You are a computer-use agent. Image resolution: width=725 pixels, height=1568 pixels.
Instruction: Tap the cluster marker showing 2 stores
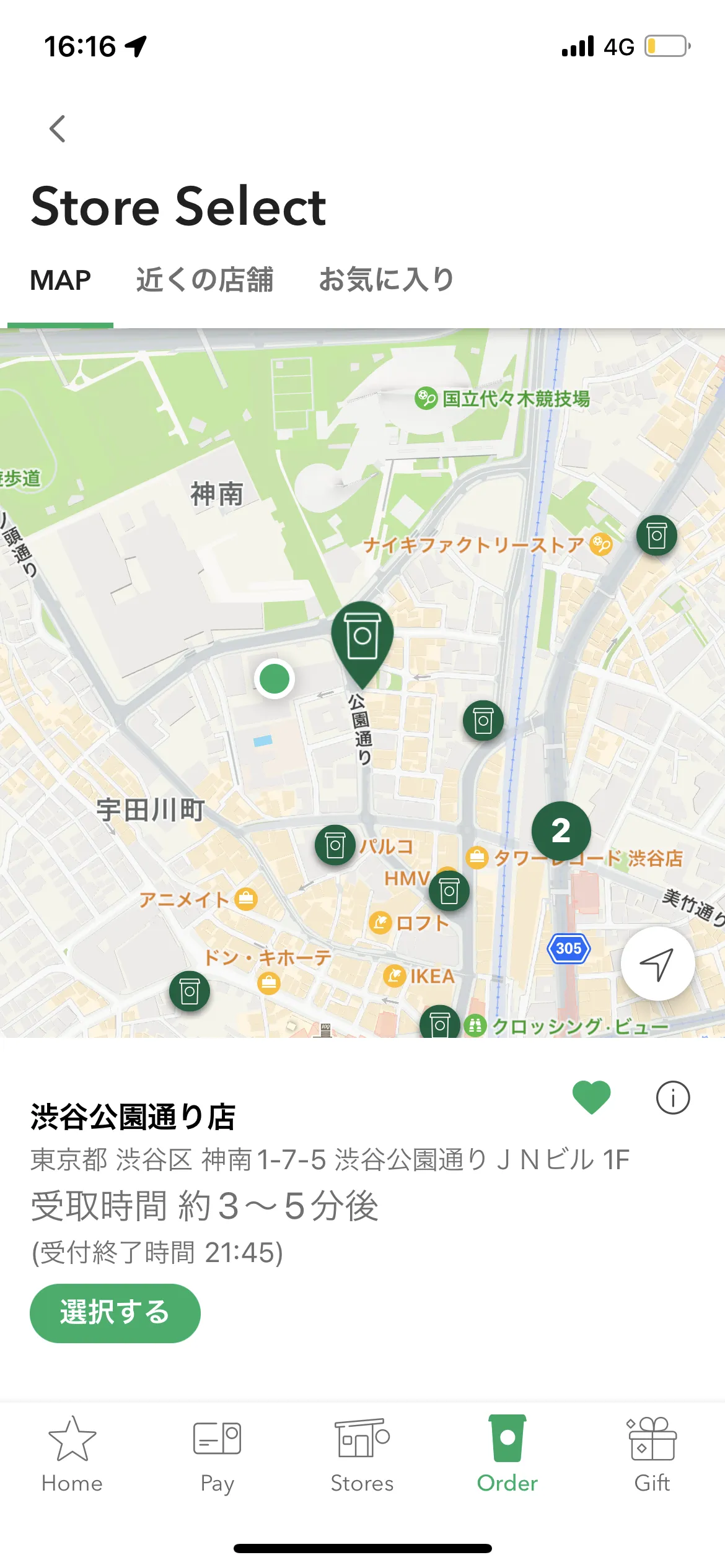[x=561, y=832]
